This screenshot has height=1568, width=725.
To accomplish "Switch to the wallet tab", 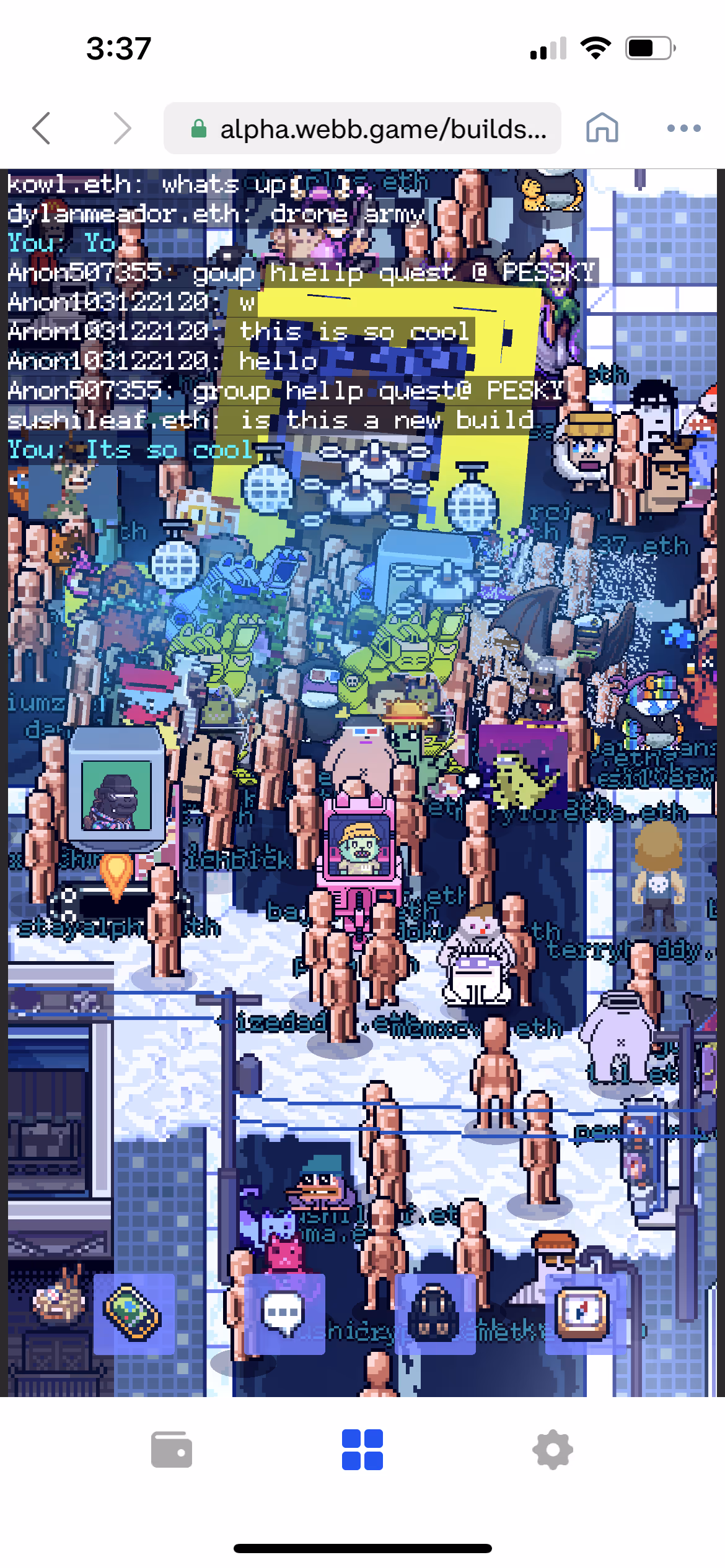I will 172,1450.
